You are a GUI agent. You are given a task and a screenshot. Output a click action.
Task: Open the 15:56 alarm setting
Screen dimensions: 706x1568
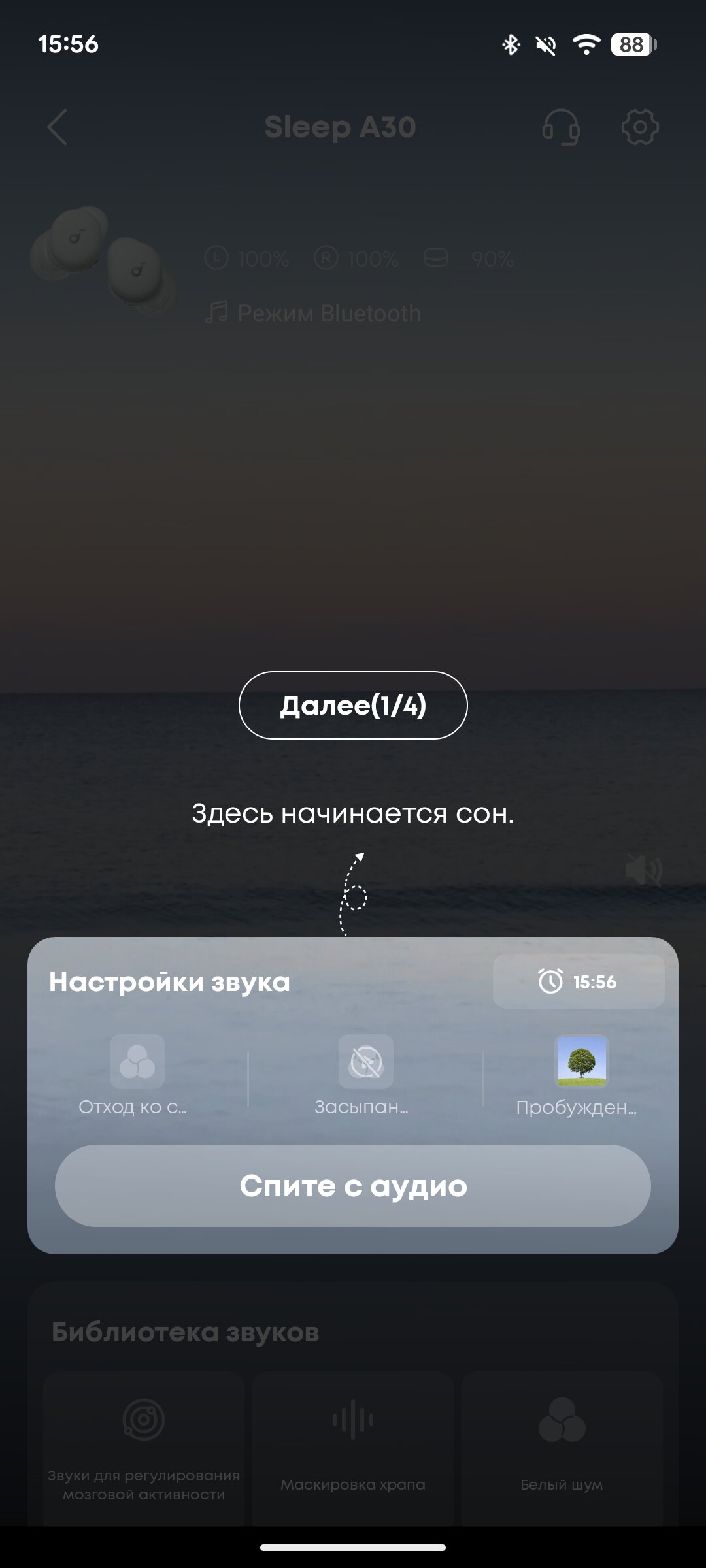[x=578, y=981]
